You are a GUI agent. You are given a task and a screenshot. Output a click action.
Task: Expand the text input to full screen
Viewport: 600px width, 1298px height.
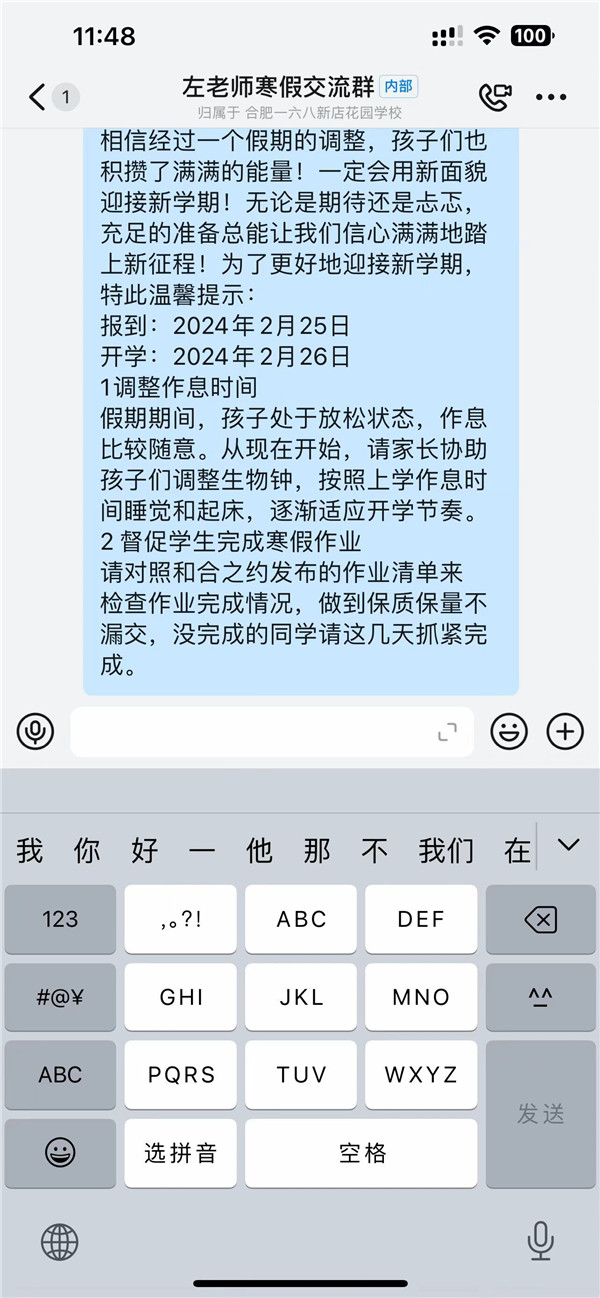[447, 732]
